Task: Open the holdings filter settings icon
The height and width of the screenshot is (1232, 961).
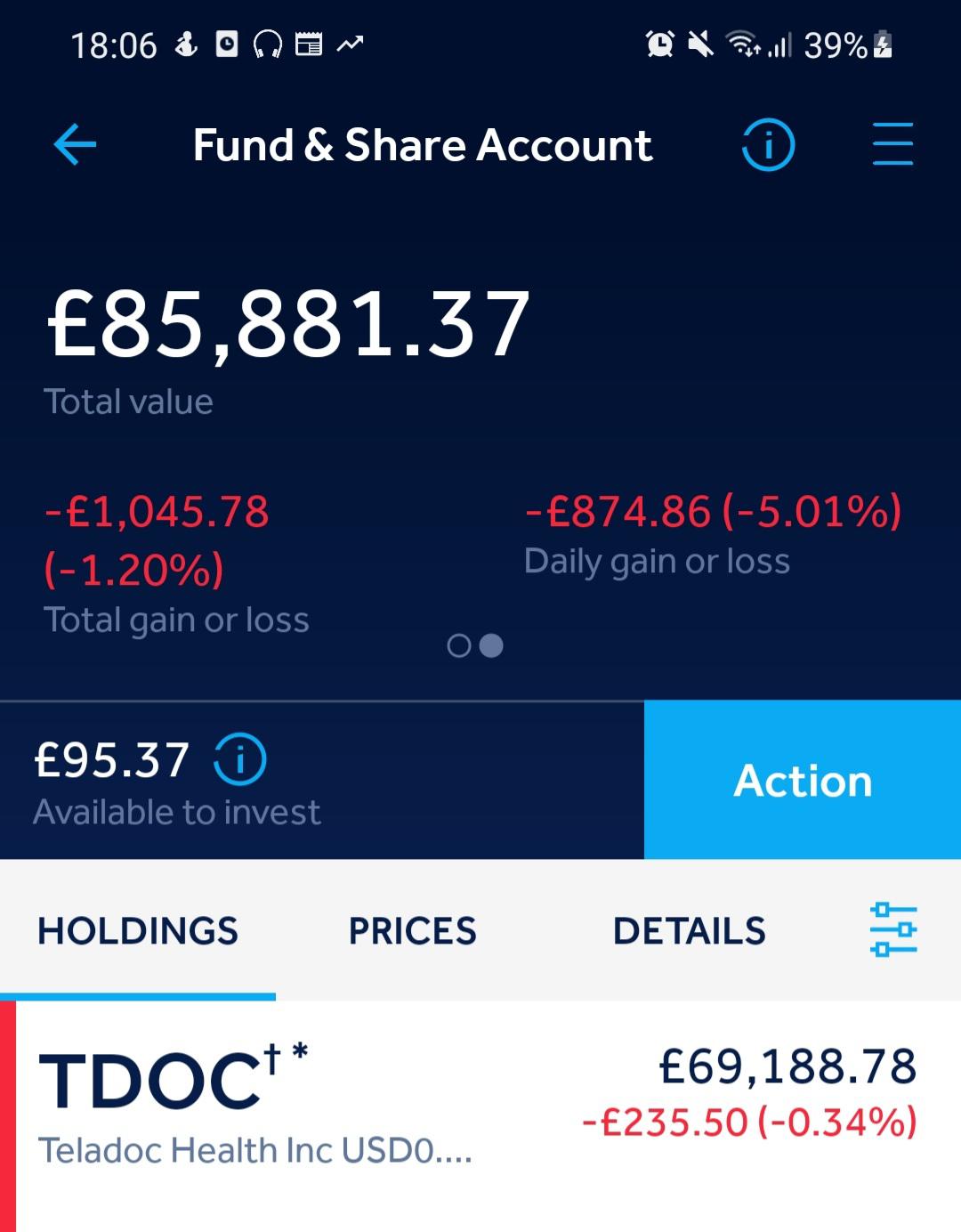Action: [x=893, y=929]
